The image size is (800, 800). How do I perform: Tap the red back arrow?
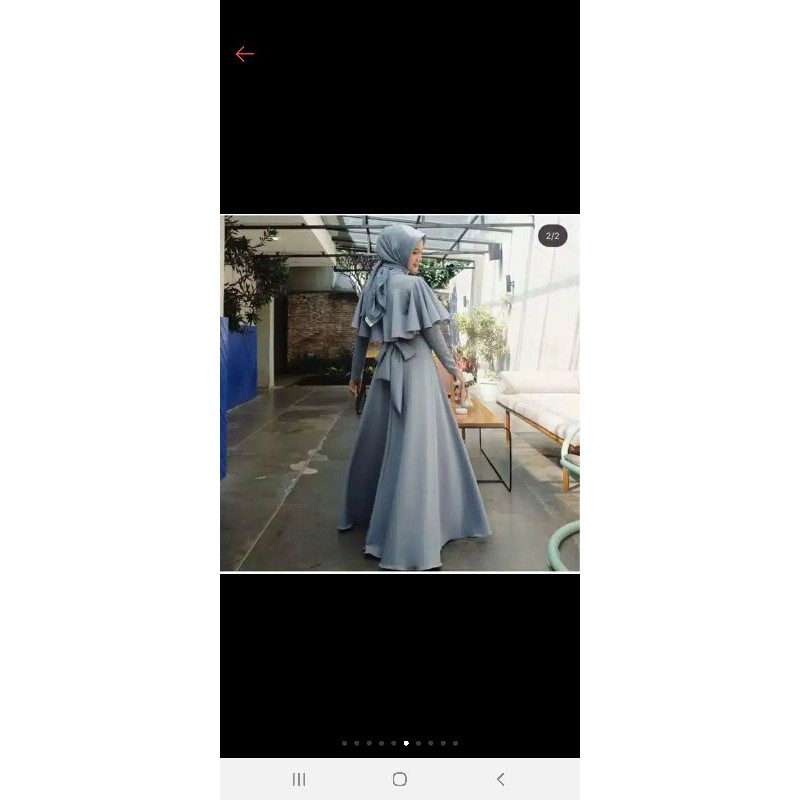(245, 54)
